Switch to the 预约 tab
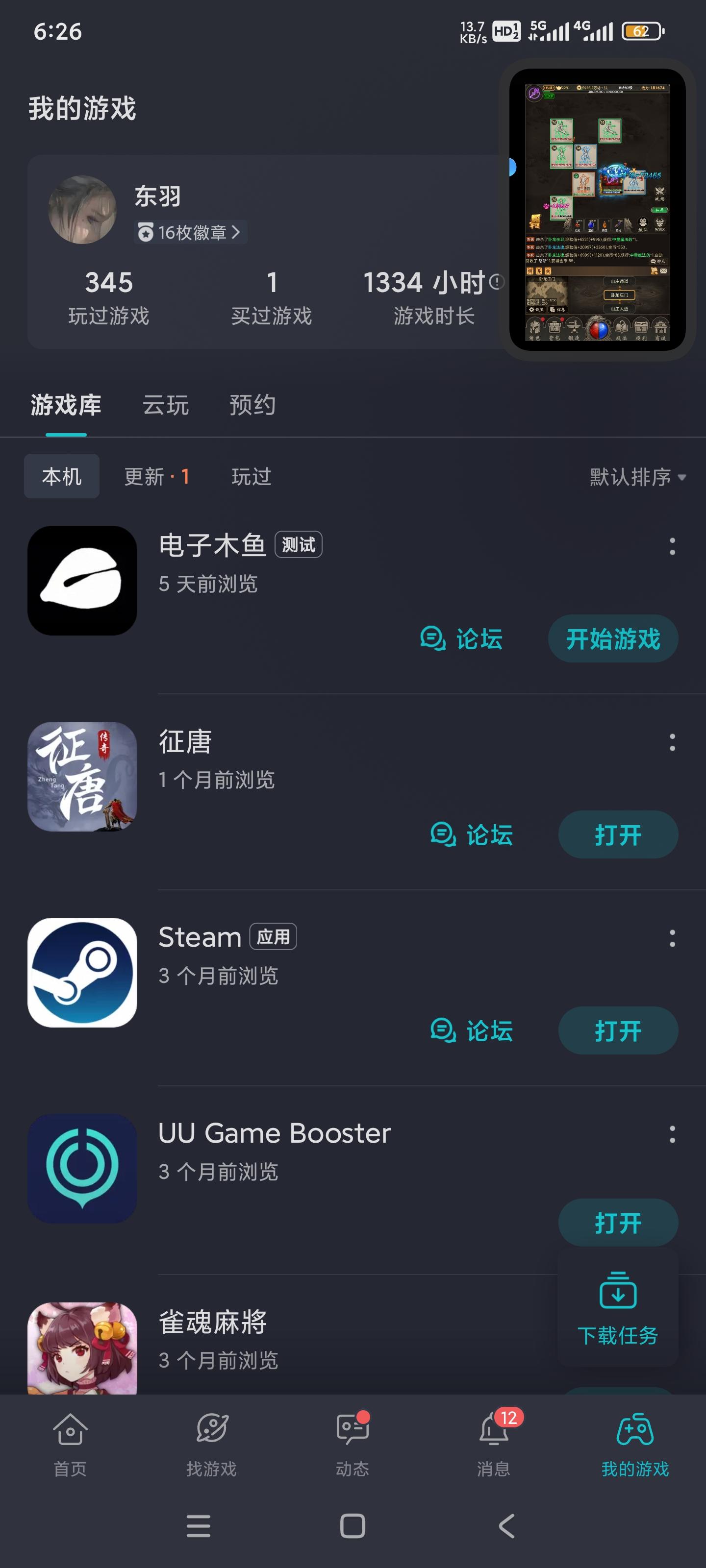This screenshot has width=706, height=1568. pos(252,405)
